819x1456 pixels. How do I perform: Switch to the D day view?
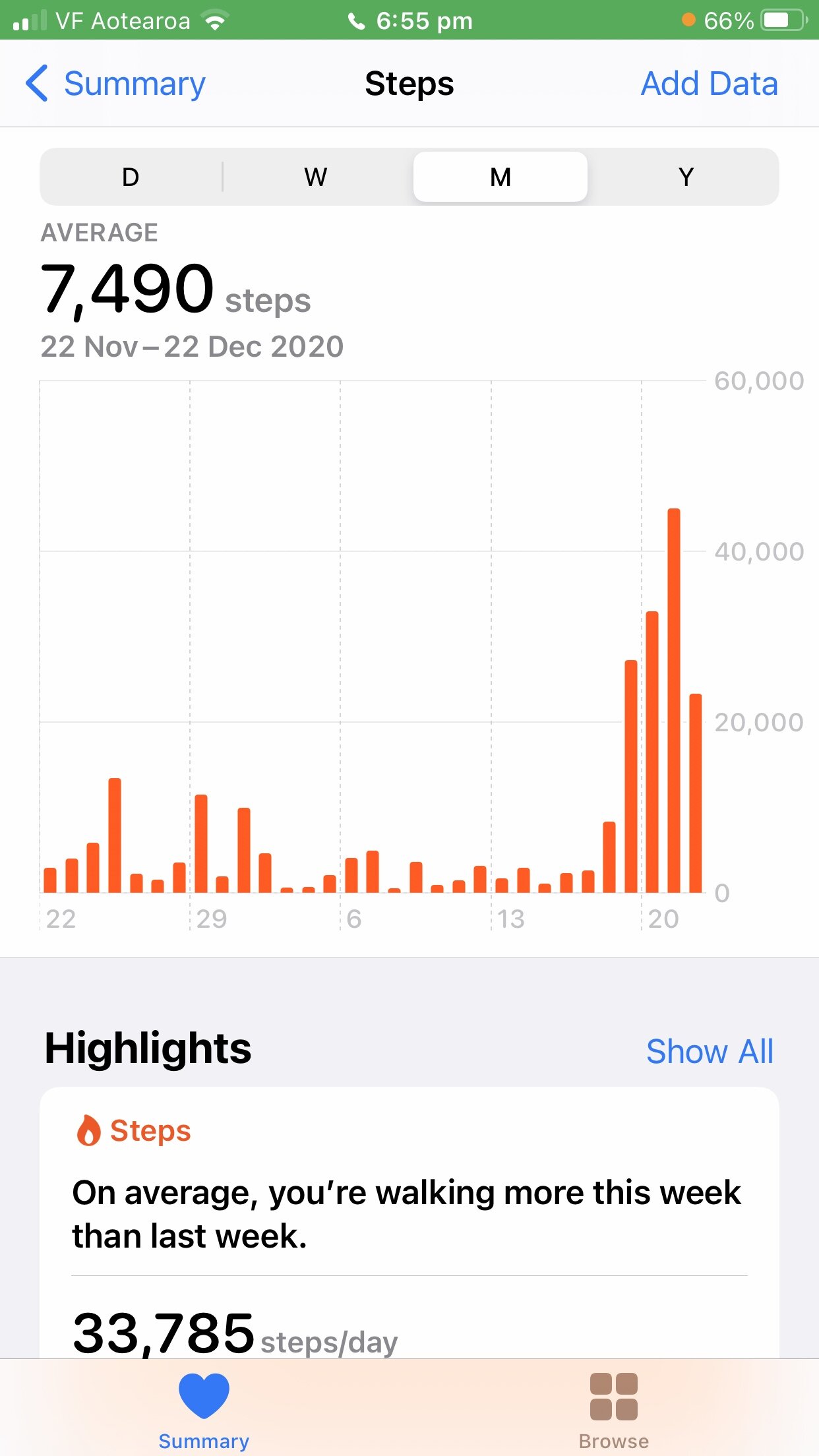point(131,177)
